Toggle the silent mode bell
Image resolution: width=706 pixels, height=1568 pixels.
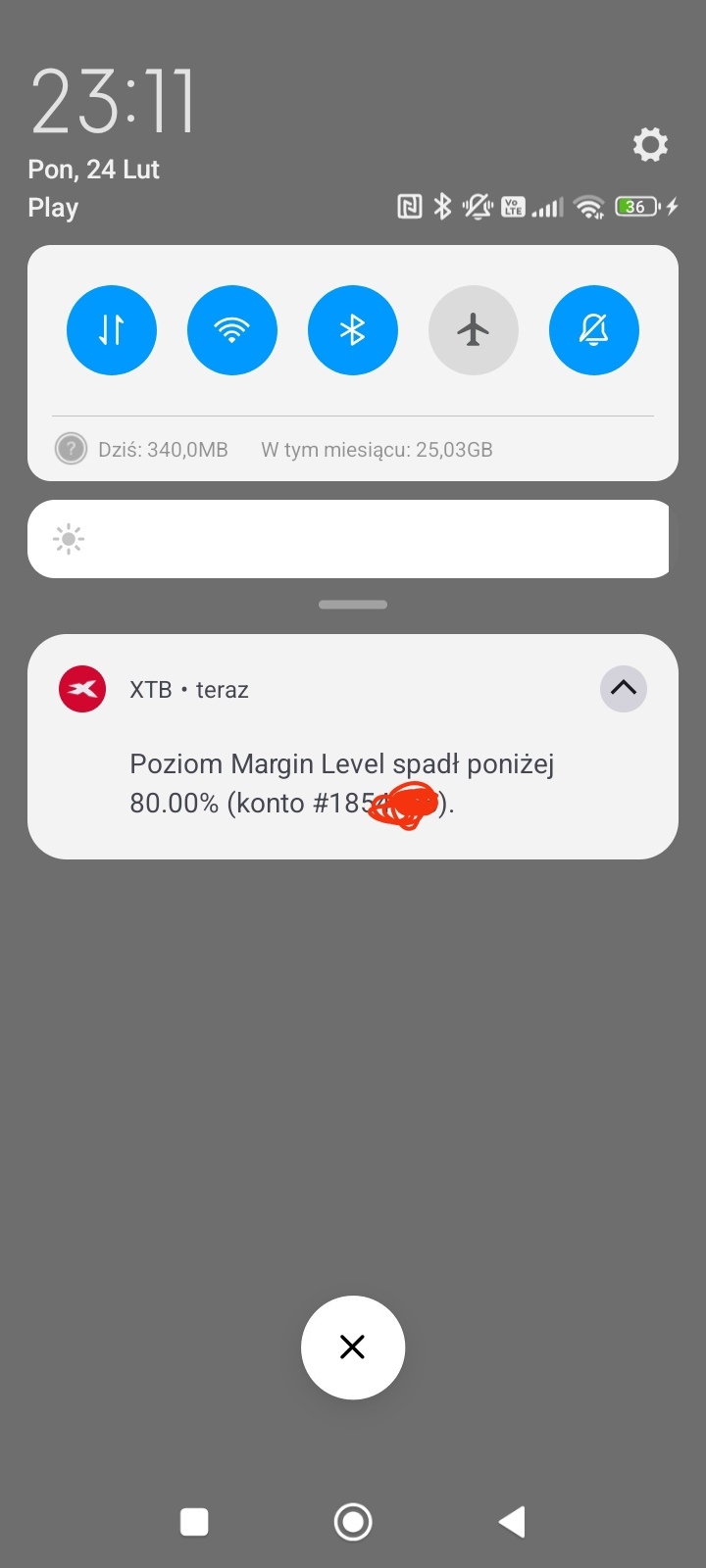point(594,330)
